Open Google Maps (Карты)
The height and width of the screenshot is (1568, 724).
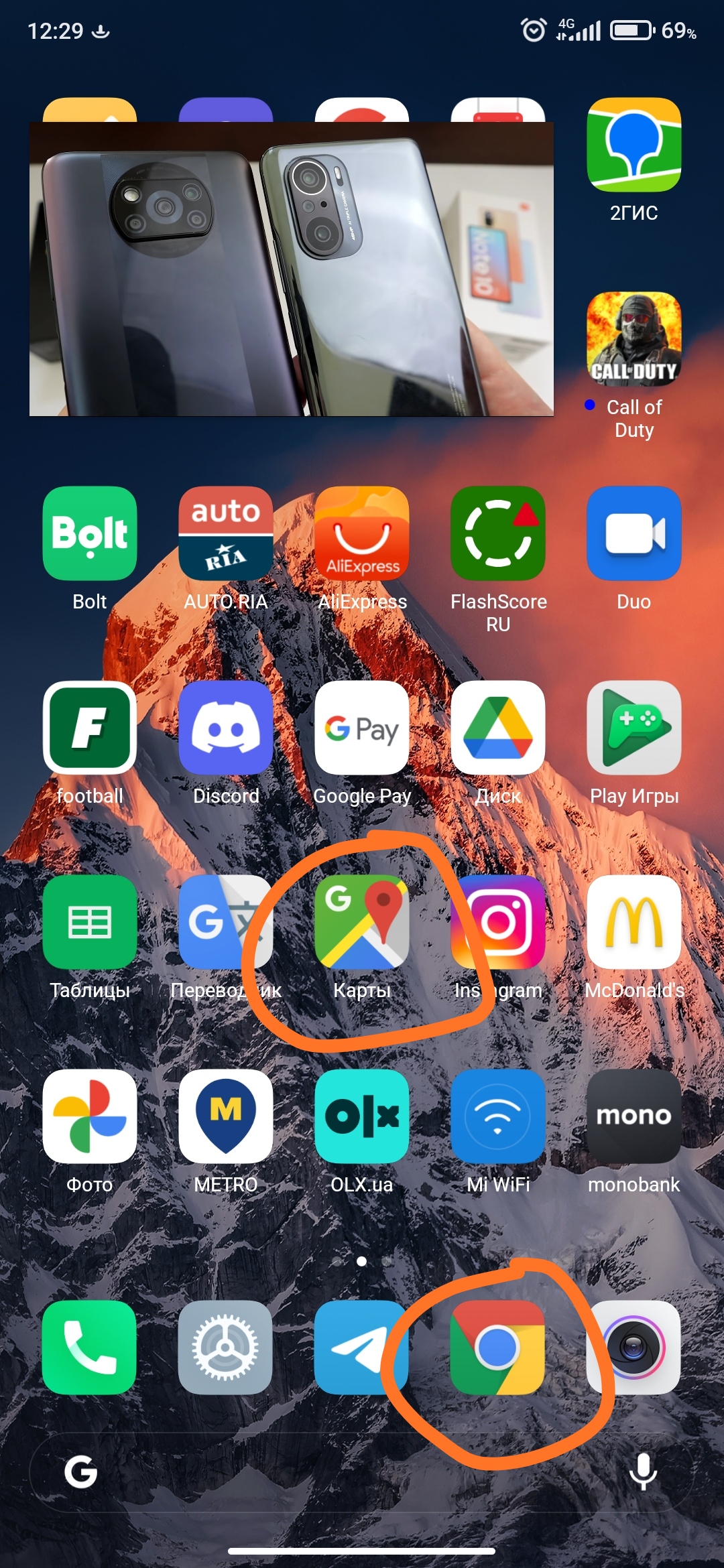click(362, 922)
